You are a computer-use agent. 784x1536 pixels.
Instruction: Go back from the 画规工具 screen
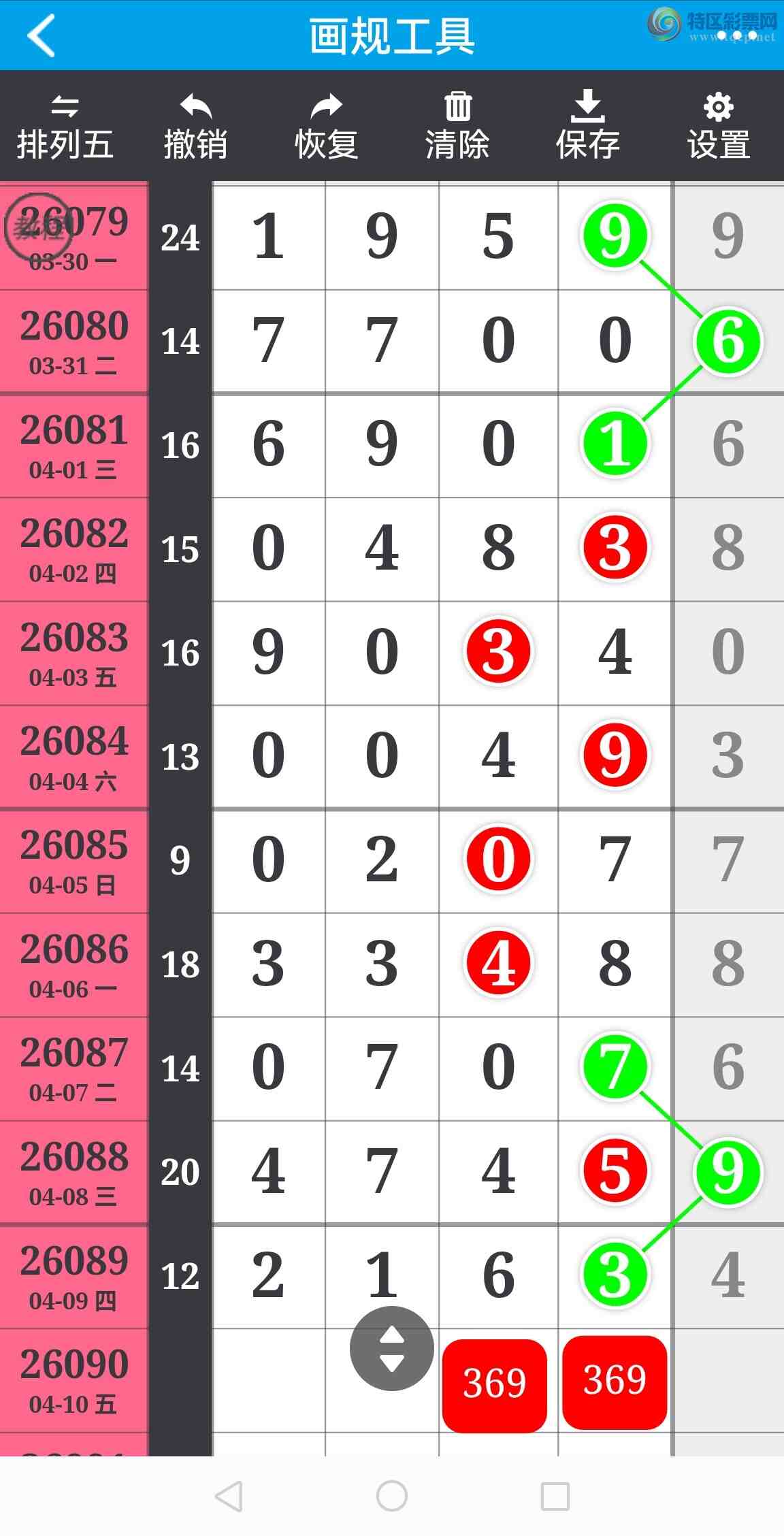click(41, 35)
